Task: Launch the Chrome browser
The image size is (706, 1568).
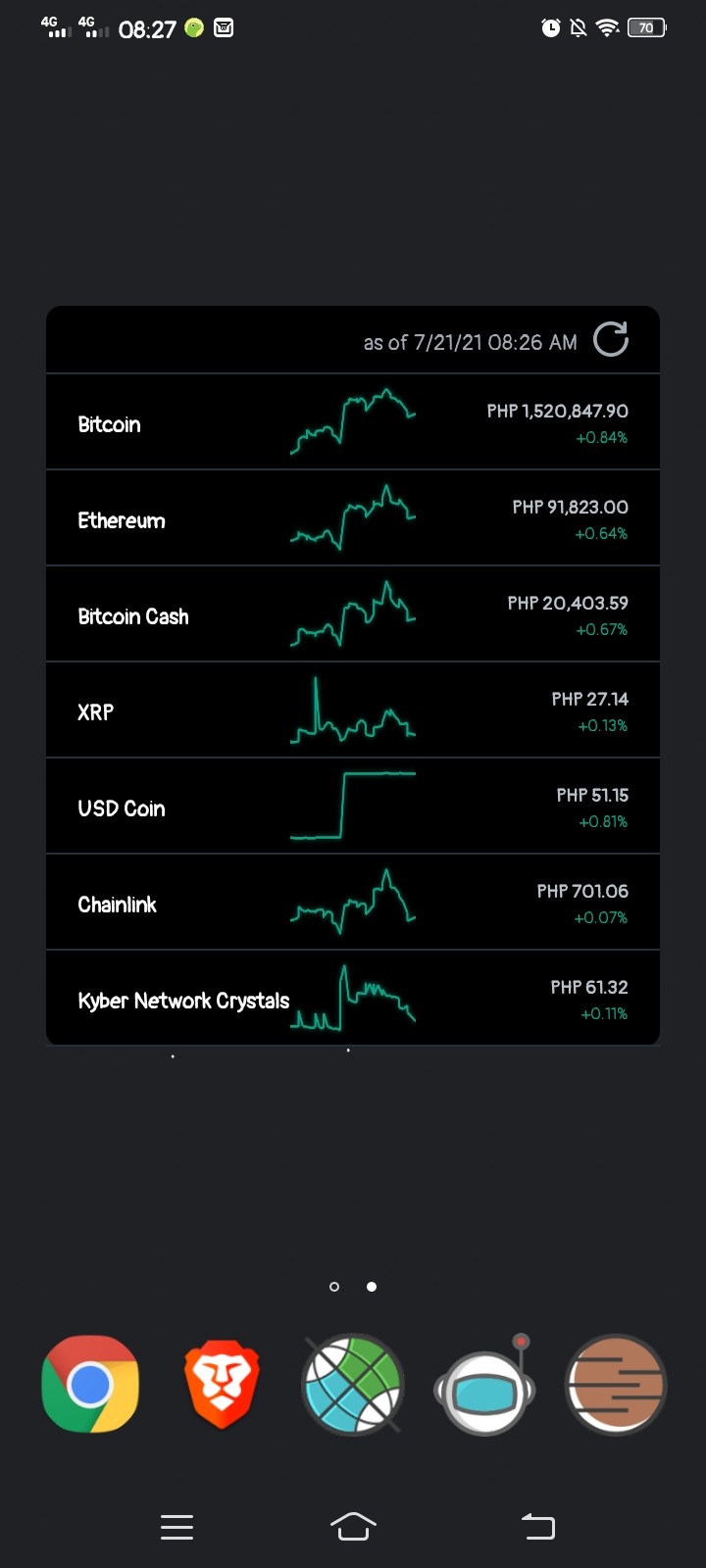Action: 90,1384
